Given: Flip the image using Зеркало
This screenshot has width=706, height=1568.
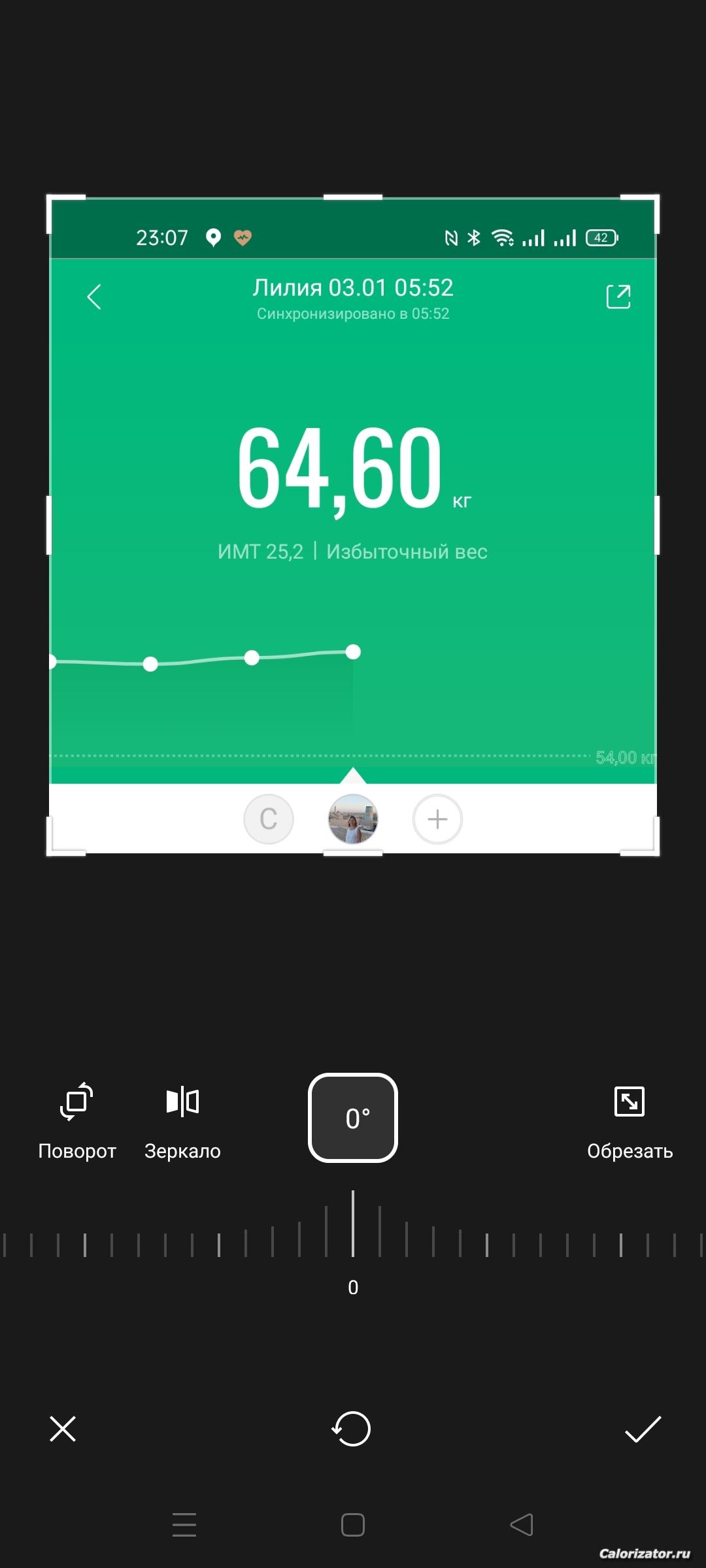Looking at the screenshot, I should click(182, 1120).
